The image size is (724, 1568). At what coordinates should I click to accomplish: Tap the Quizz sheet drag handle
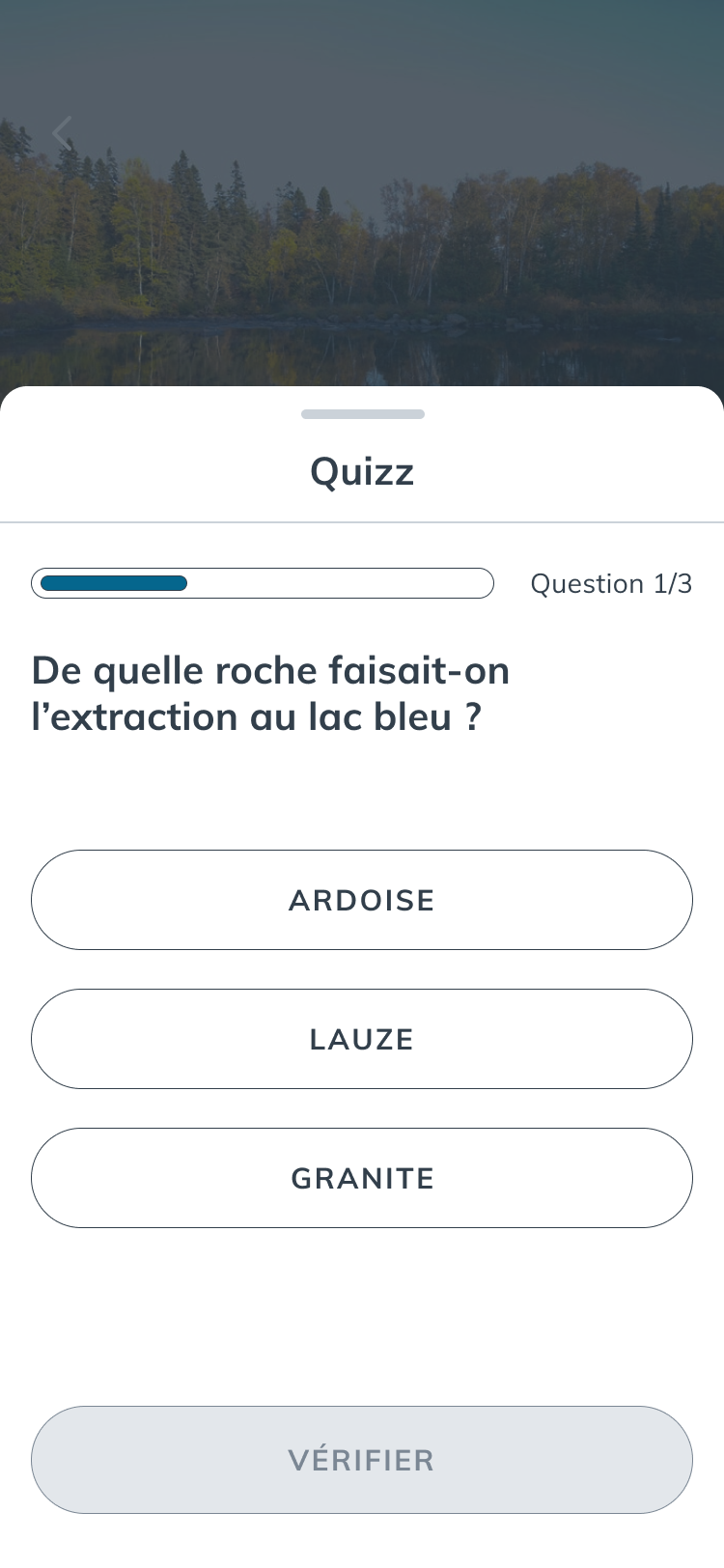(x=362, y=414)
